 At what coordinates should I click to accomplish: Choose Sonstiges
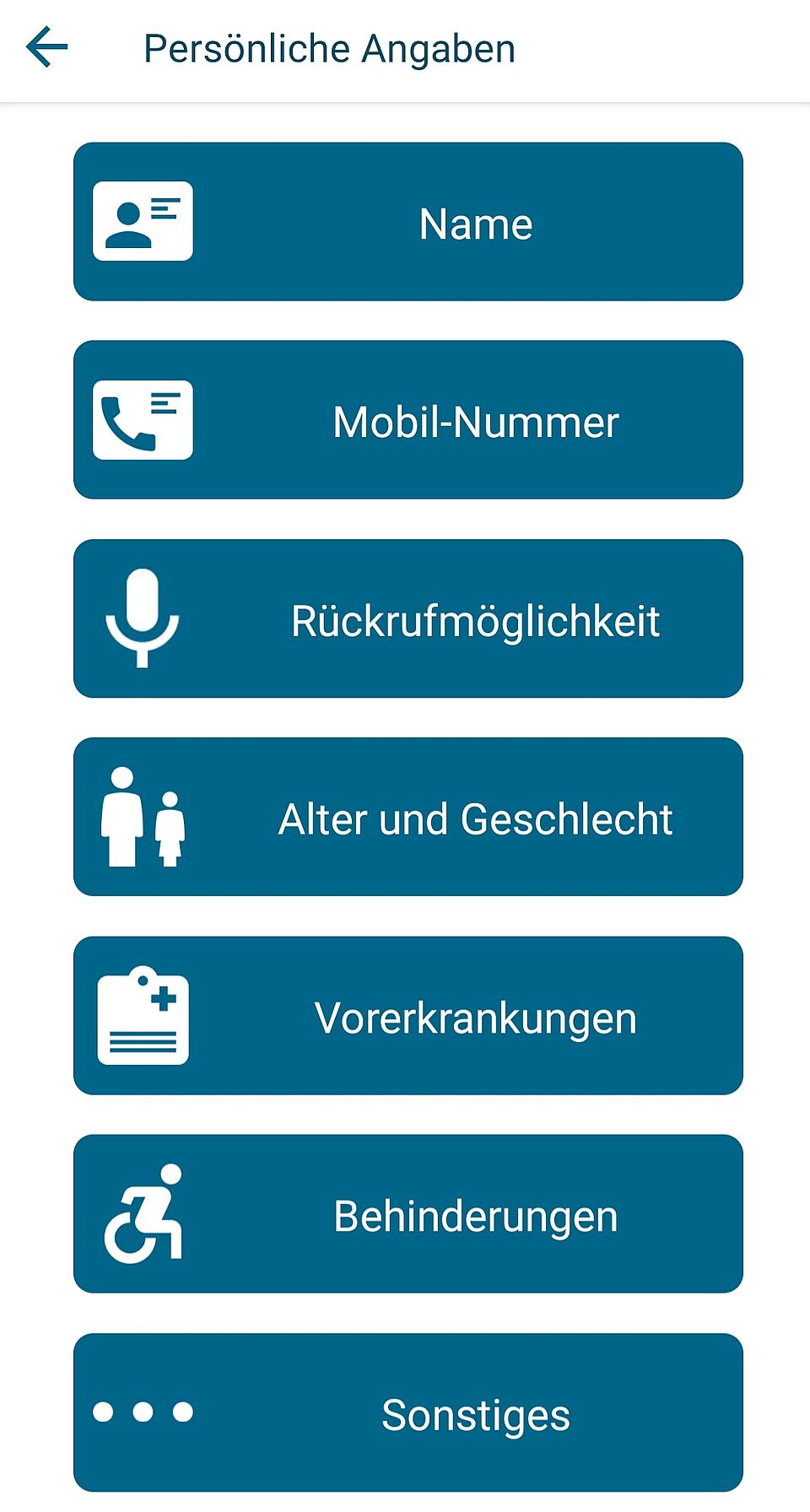pyautogui.click(x=408, y=1412)
